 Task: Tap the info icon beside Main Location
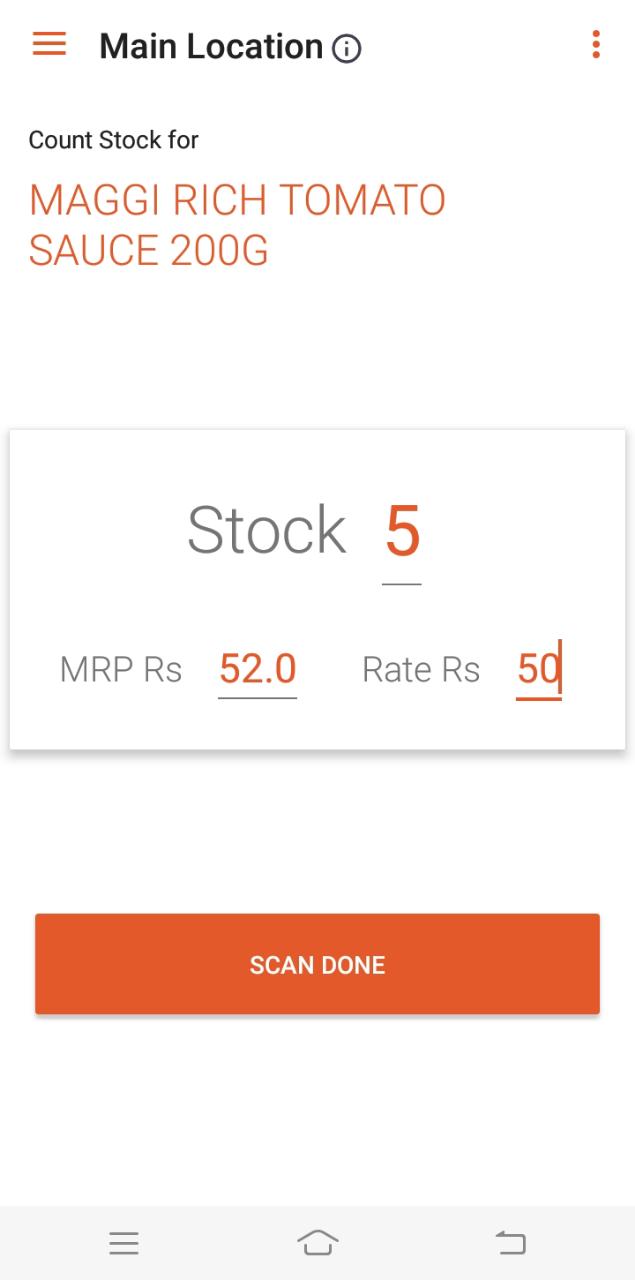(346, 48)
